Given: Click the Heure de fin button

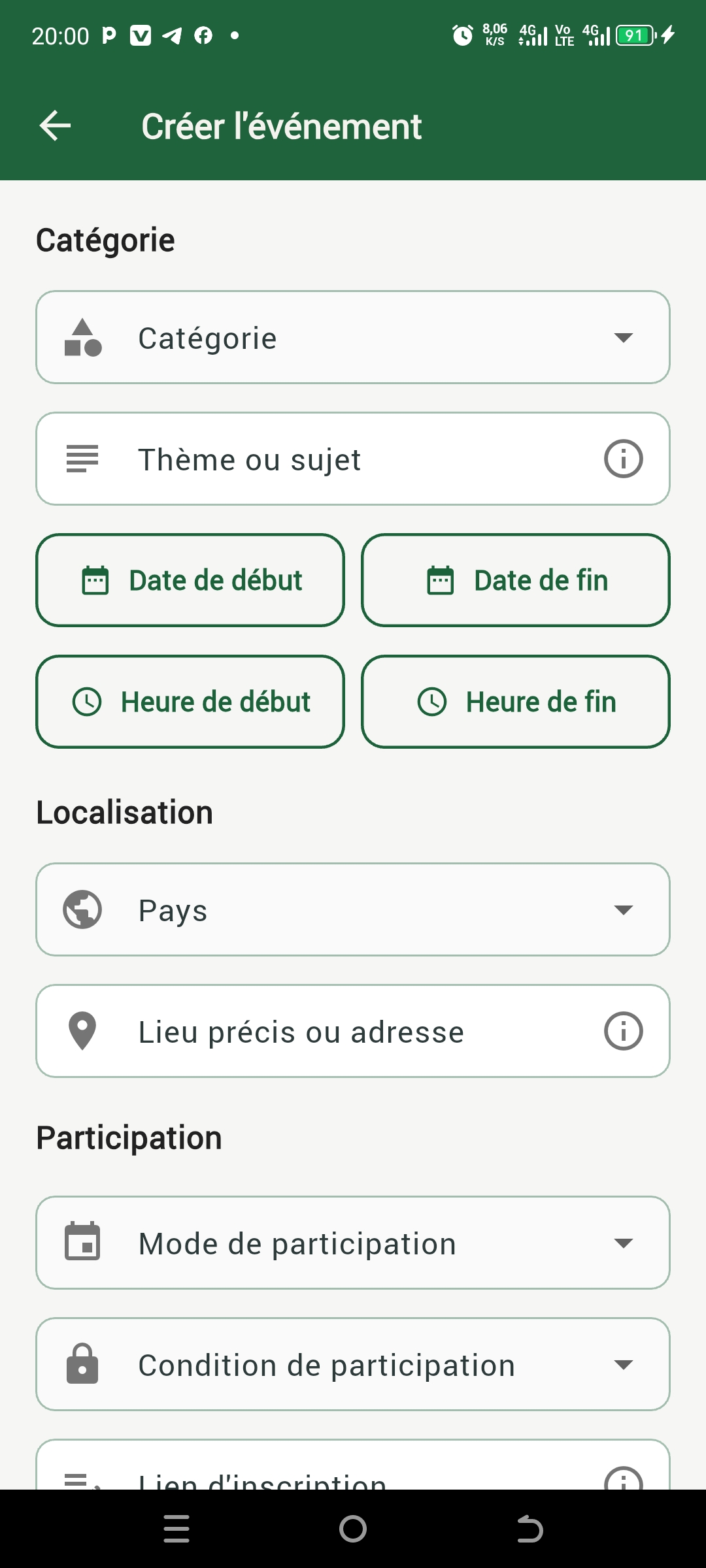Looking at the screenshot, I should pos(516,702).
